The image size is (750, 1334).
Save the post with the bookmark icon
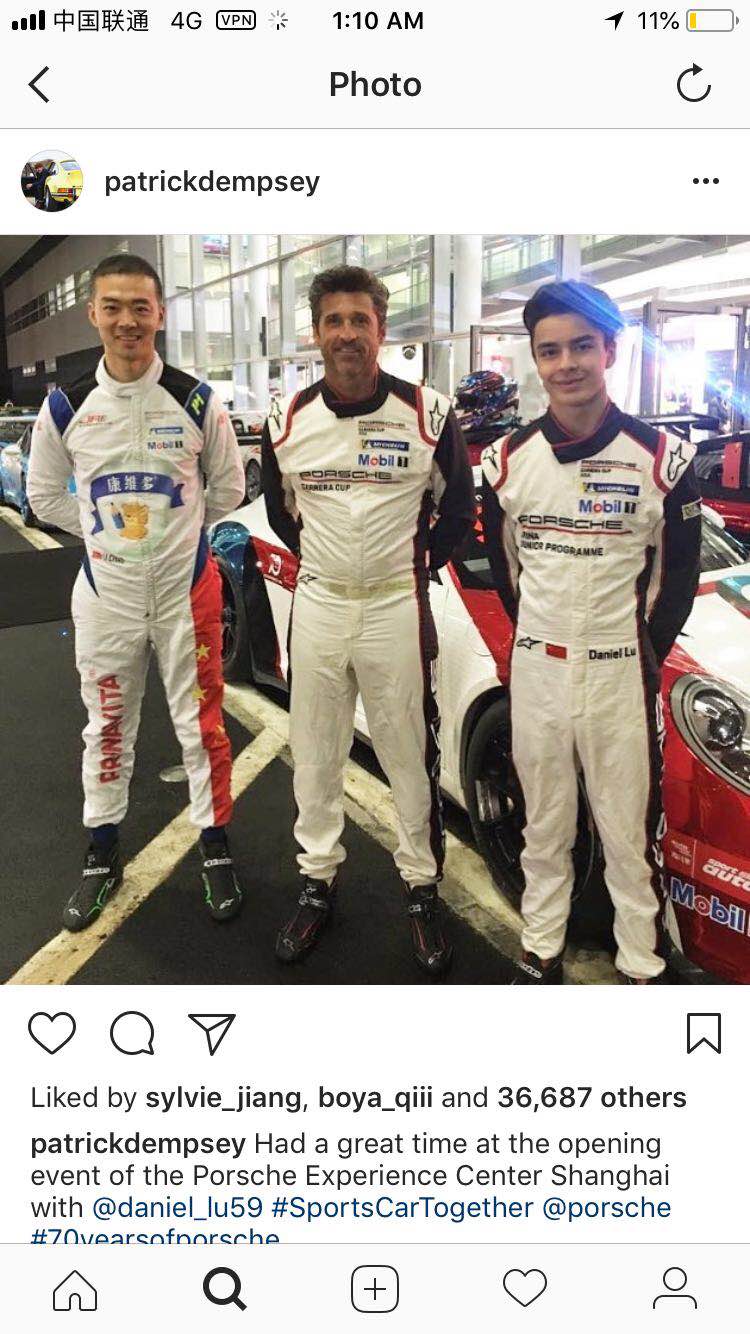pos(703,1034)
